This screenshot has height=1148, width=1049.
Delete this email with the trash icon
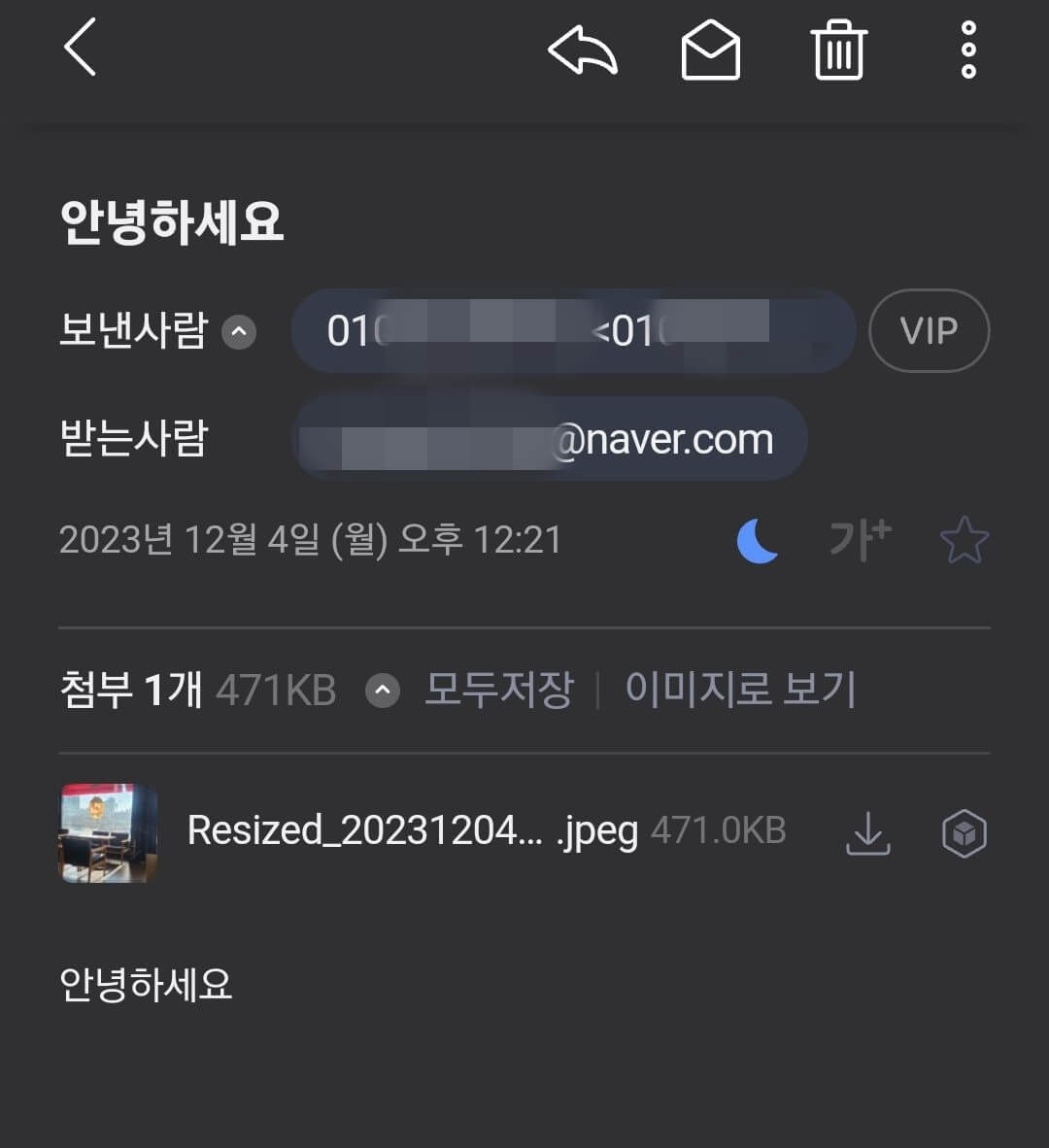(839, 51)
